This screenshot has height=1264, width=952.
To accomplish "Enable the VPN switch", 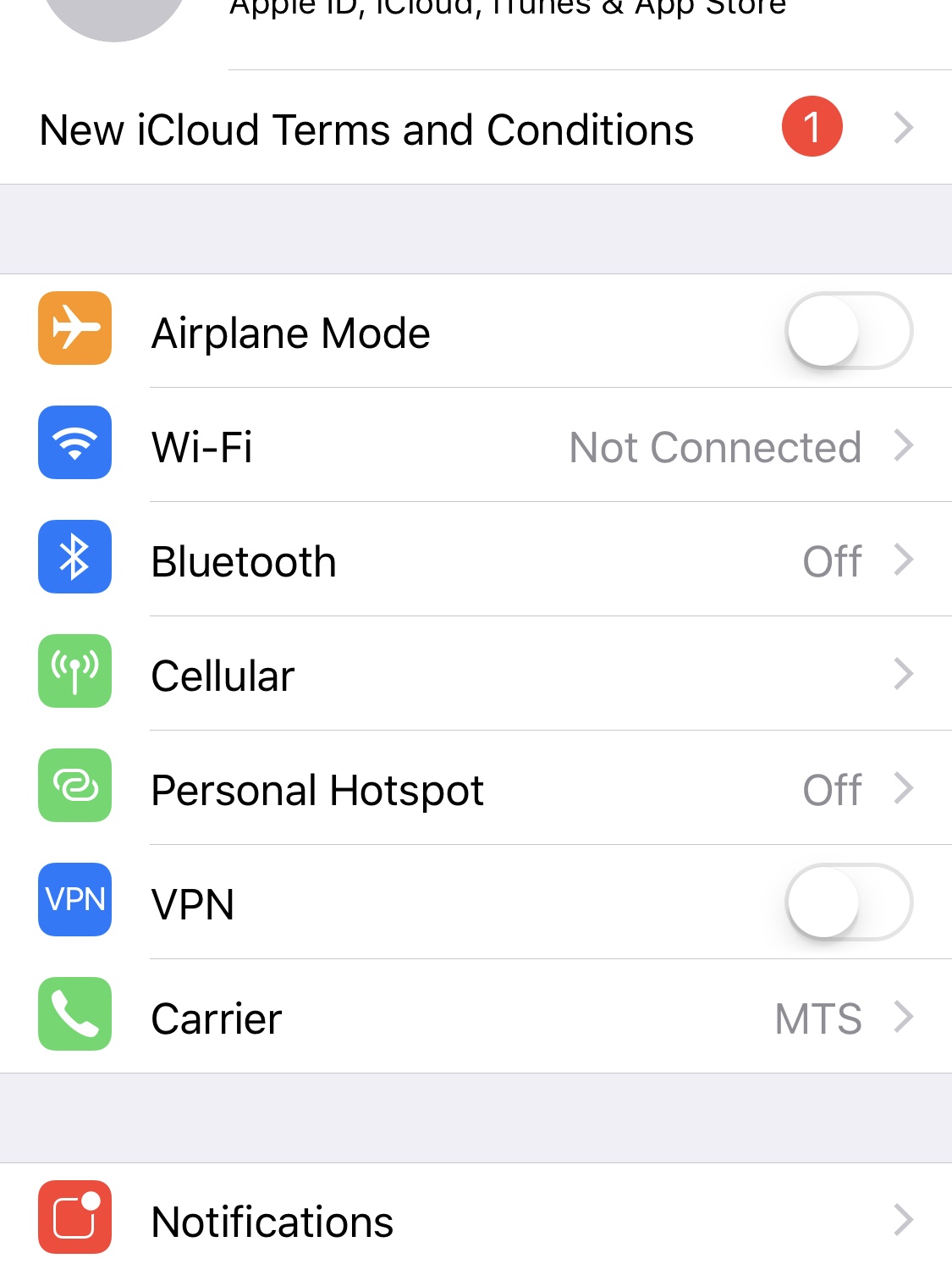I will coord(849,902).
